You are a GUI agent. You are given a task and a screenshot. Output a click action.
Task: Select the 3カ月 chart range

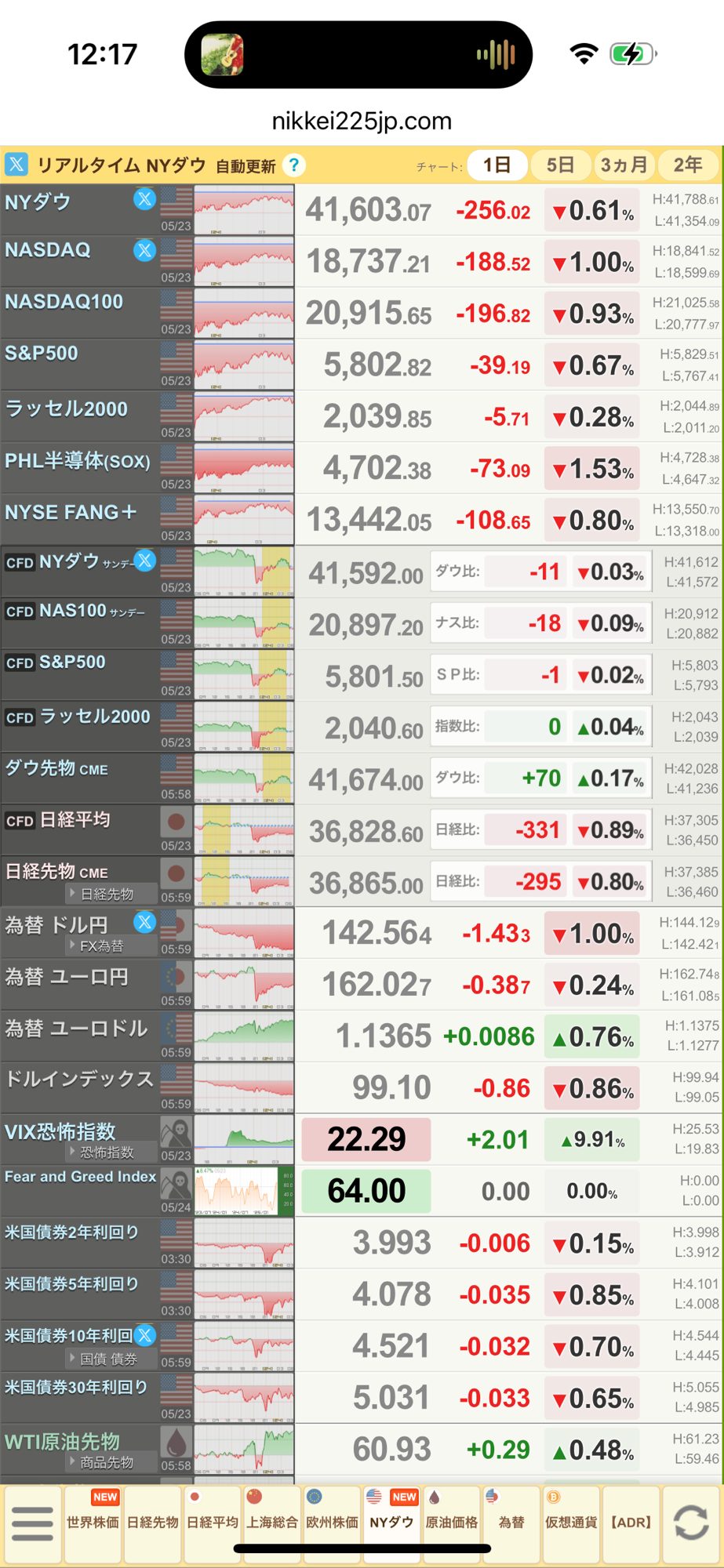[624, 165]
